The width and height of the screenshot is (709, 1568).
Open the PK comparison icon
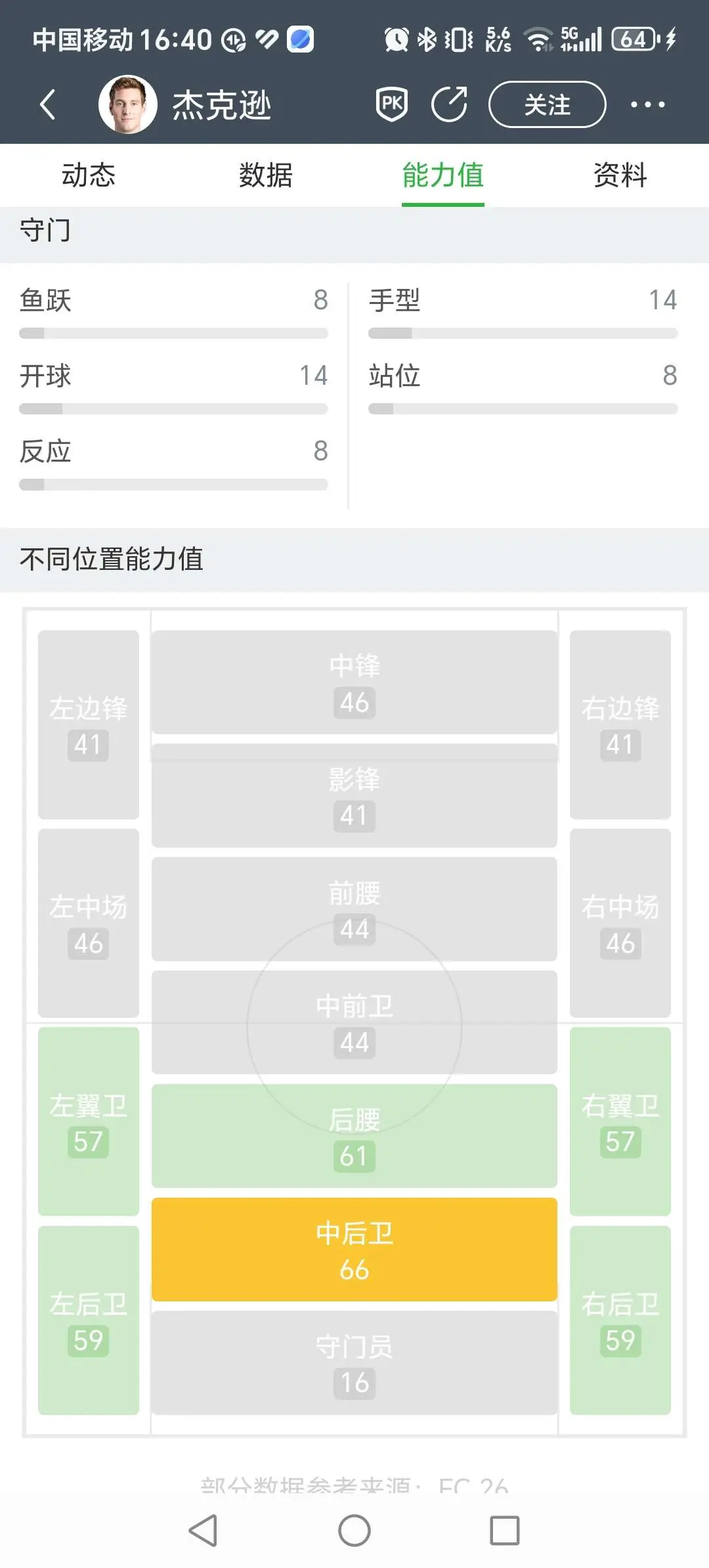pyautogui.click(x=392, y=104)
